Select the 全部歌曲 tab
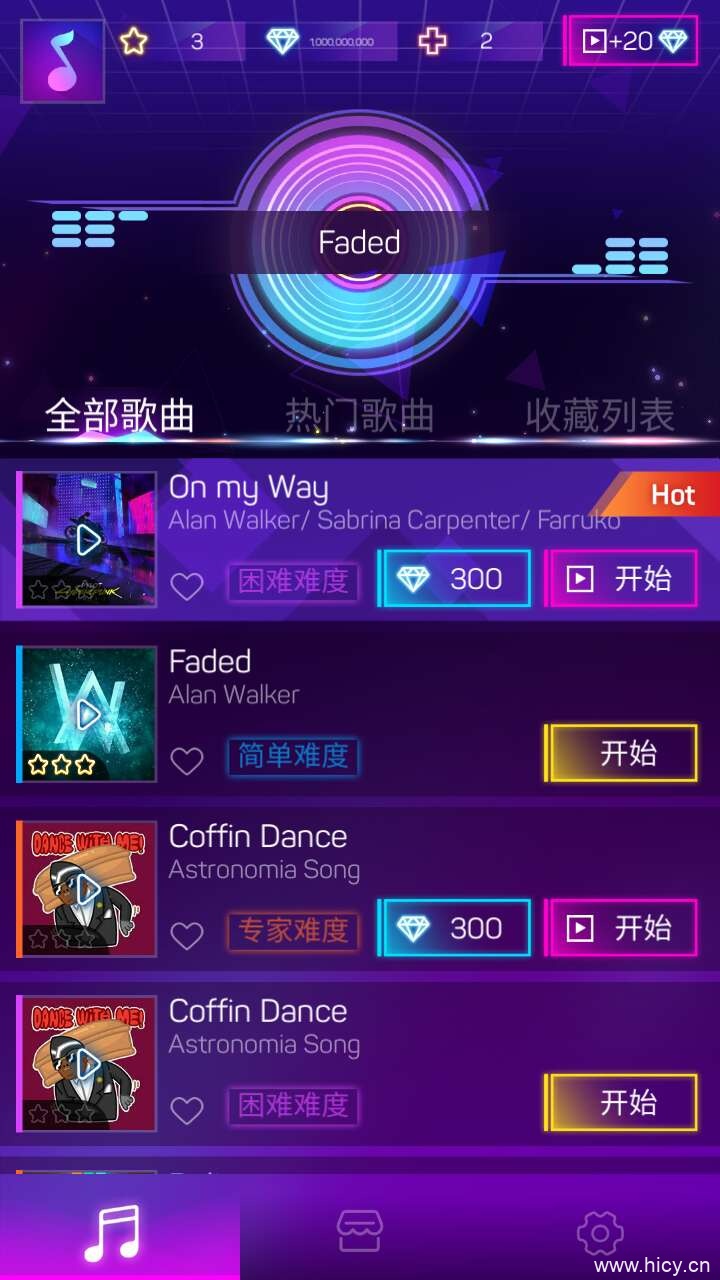 click(120, 416)
